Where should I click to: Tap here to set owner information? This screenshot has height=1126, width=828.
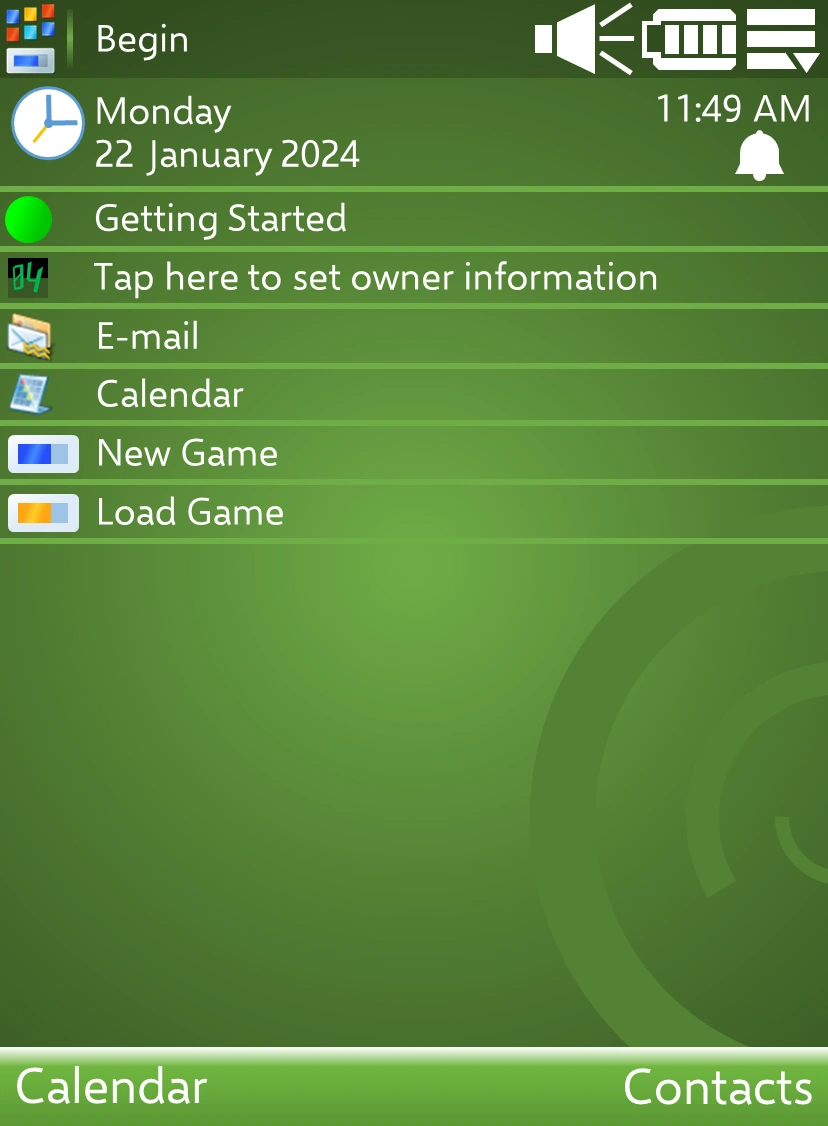pos(376,277)
